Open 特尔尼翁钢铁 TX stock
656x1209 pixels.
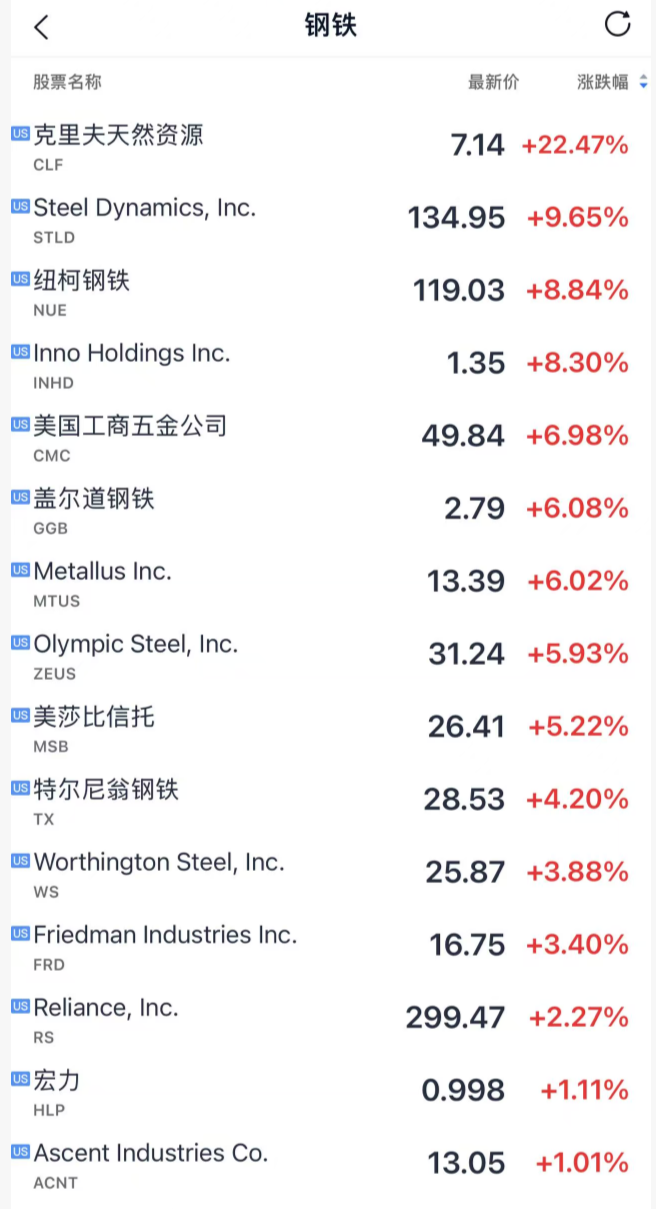(328, 801)
